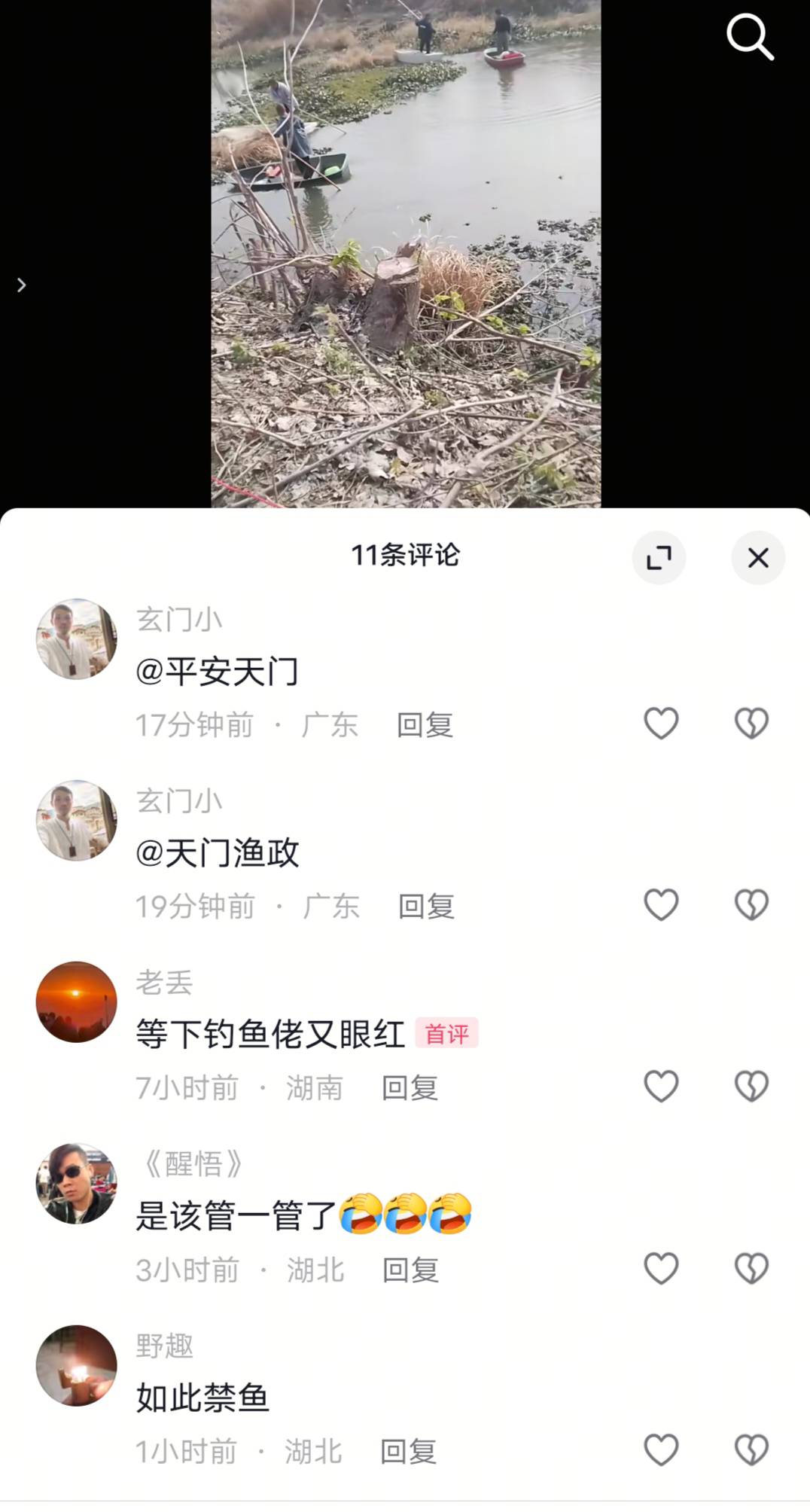Image resolution: width=810 pixels, height=1512 pixels.
Task: Dislike 《醒悟》's comment
Action: click(x=751, y=1269)
